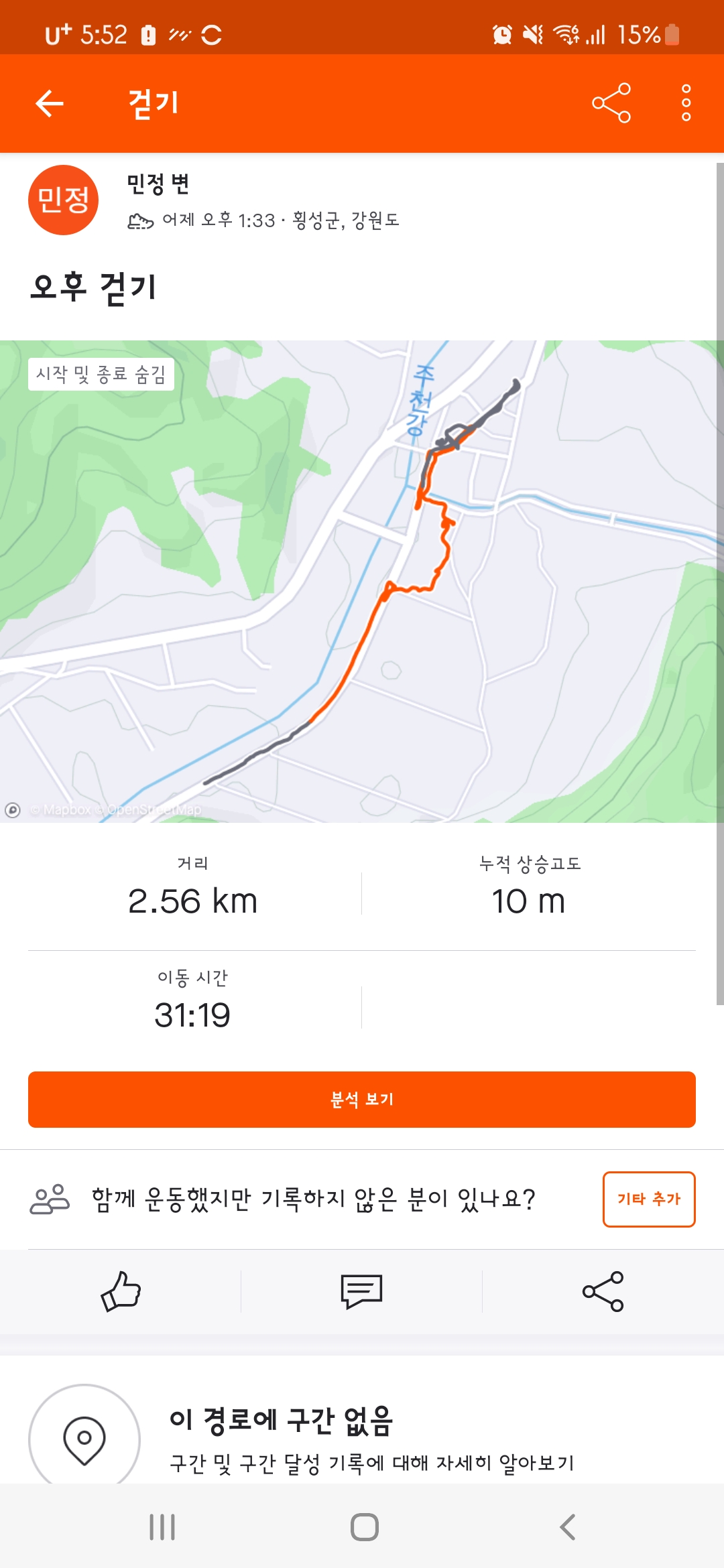Share using the icon below comments row
This screenshot has width=724, height=1568.
pyautogui.click(x=603, y=1291)
